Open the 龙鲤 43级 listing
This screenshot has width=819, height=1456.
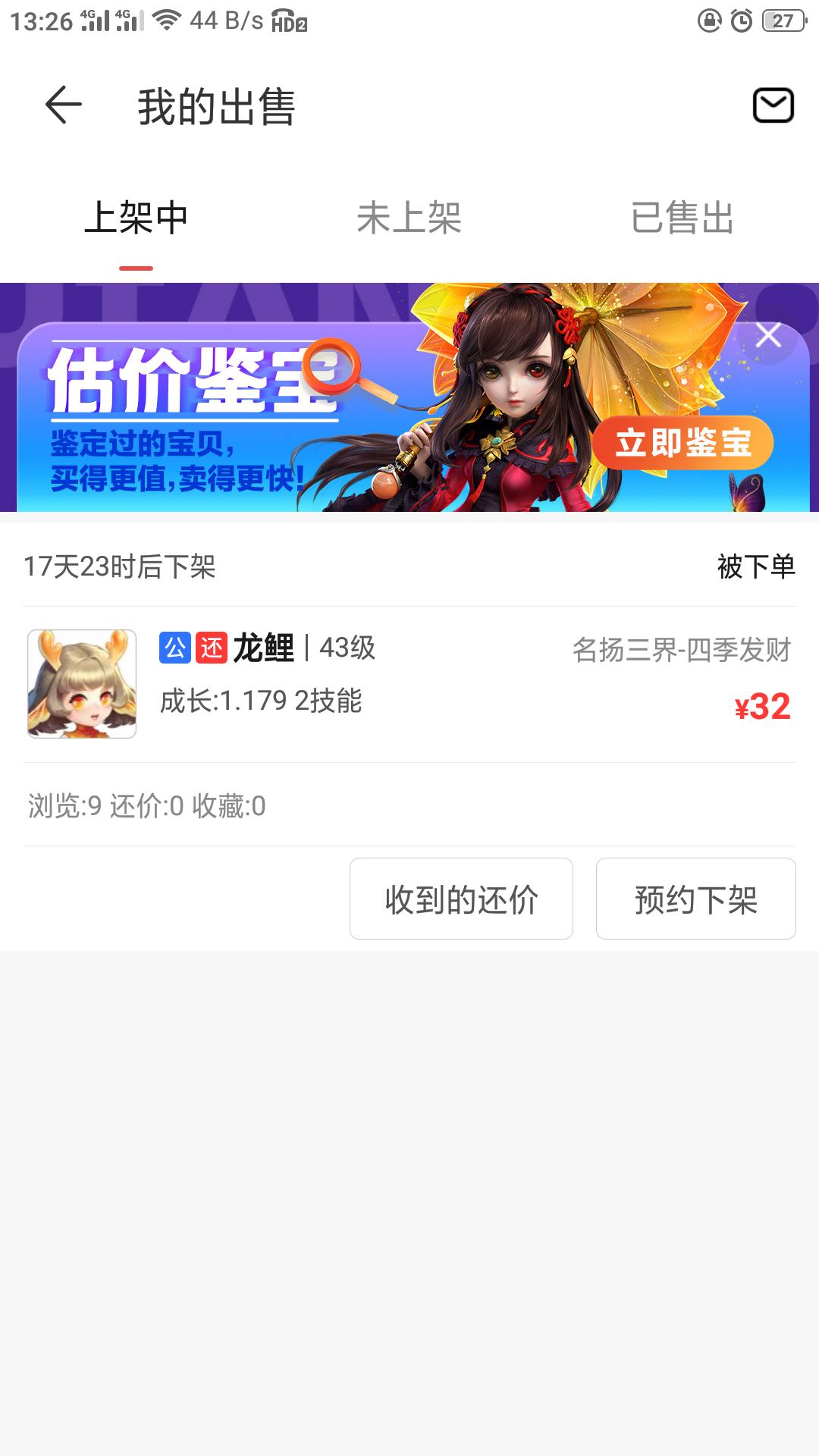tap(409, 684)
